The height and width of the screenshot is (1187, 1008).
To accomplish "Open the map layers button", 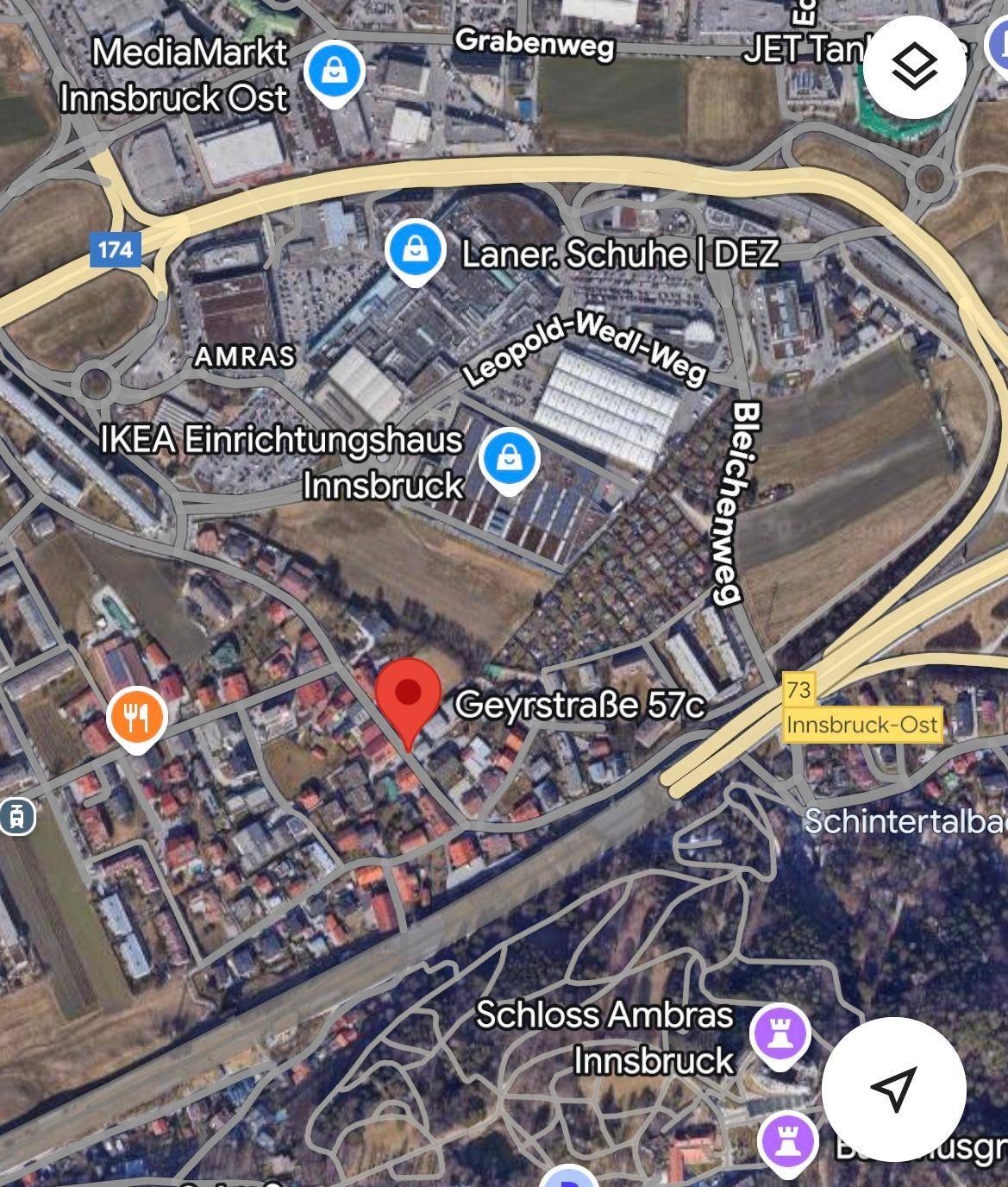I will tap(914, 67).
